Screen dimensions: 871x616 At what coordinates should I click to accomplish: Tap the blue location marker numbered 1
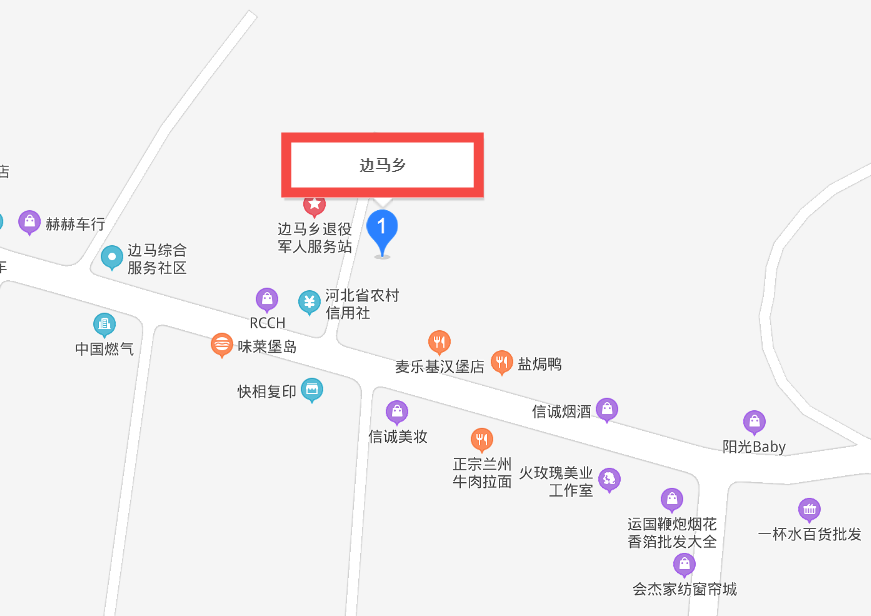[382, 228]
